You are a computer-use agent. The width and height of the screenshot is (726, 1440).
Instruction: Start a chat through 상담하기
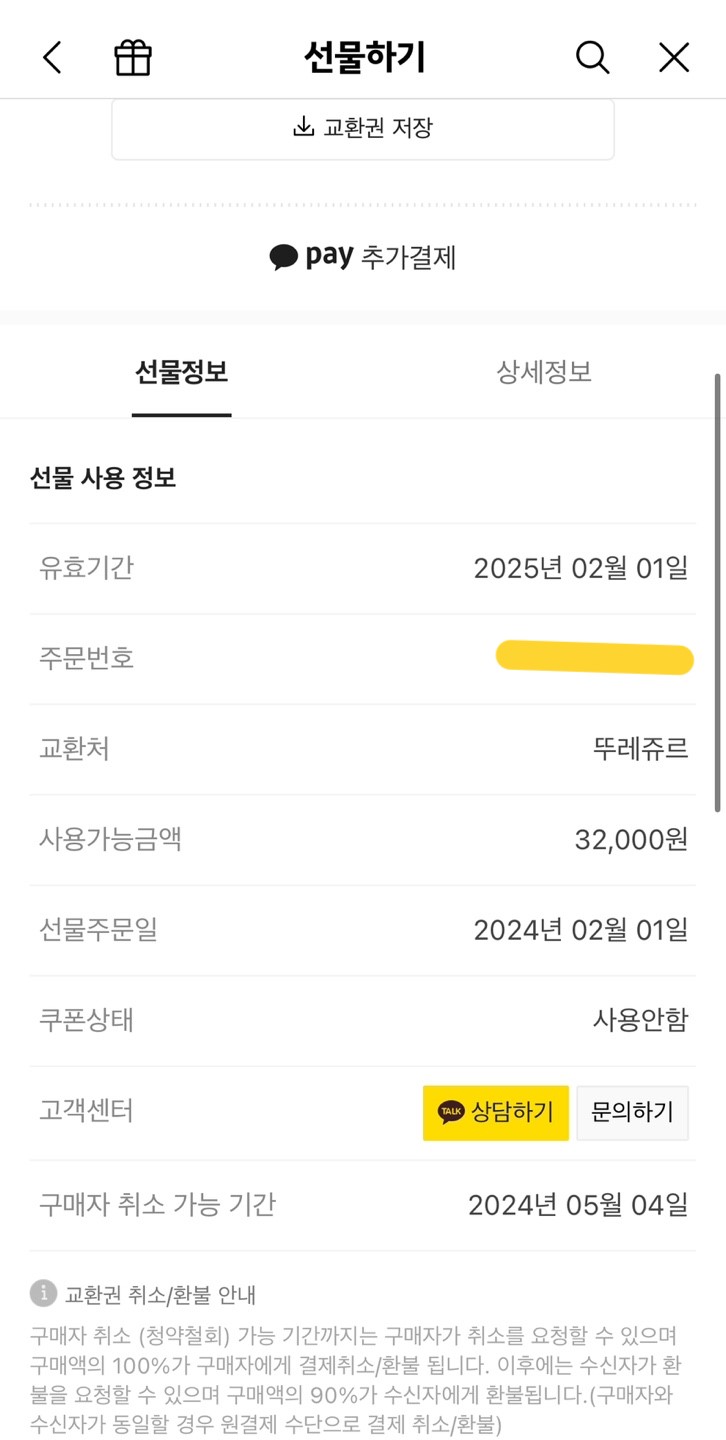[495, 1112]
